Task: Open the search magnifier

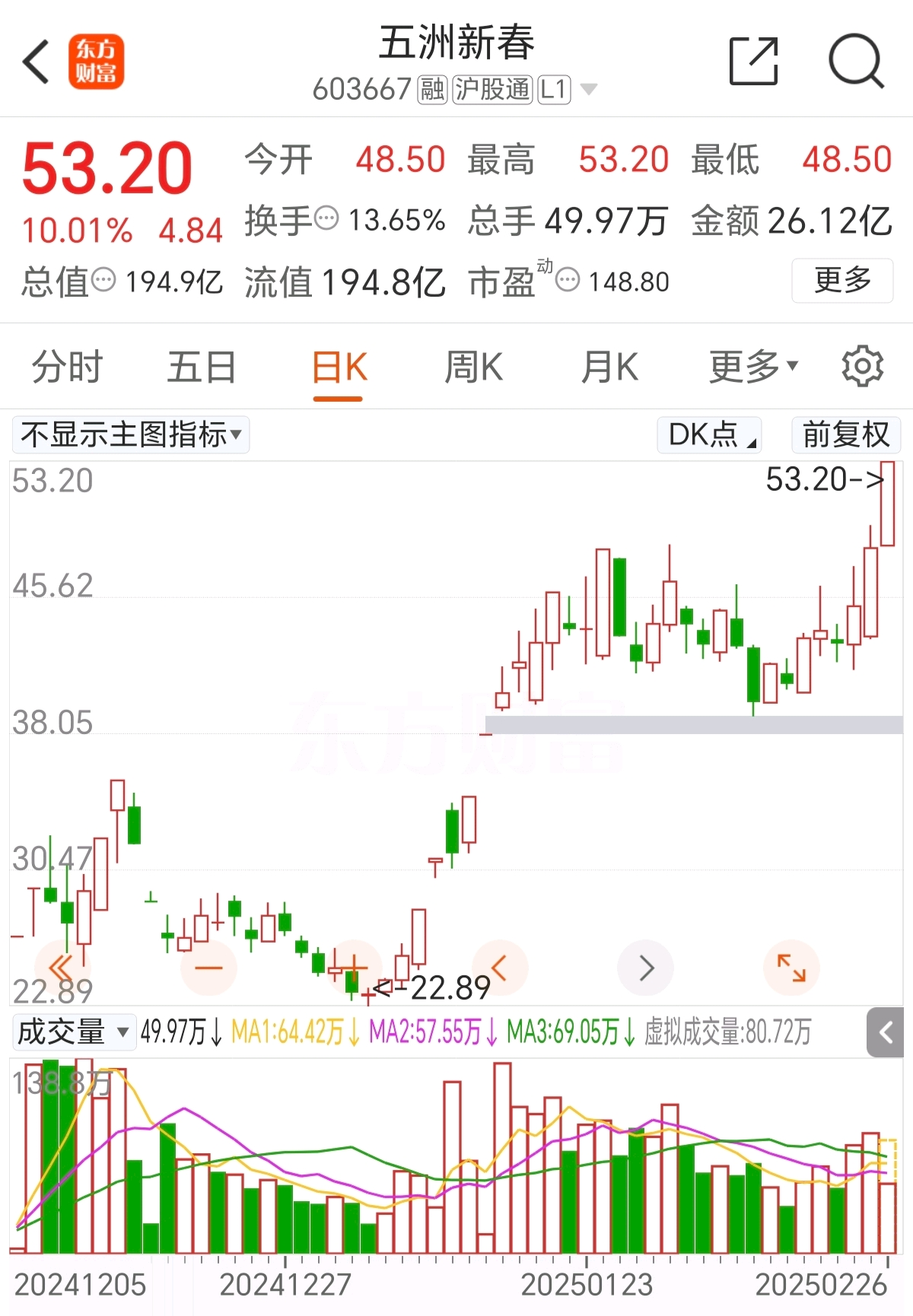Action: [856, 61]
